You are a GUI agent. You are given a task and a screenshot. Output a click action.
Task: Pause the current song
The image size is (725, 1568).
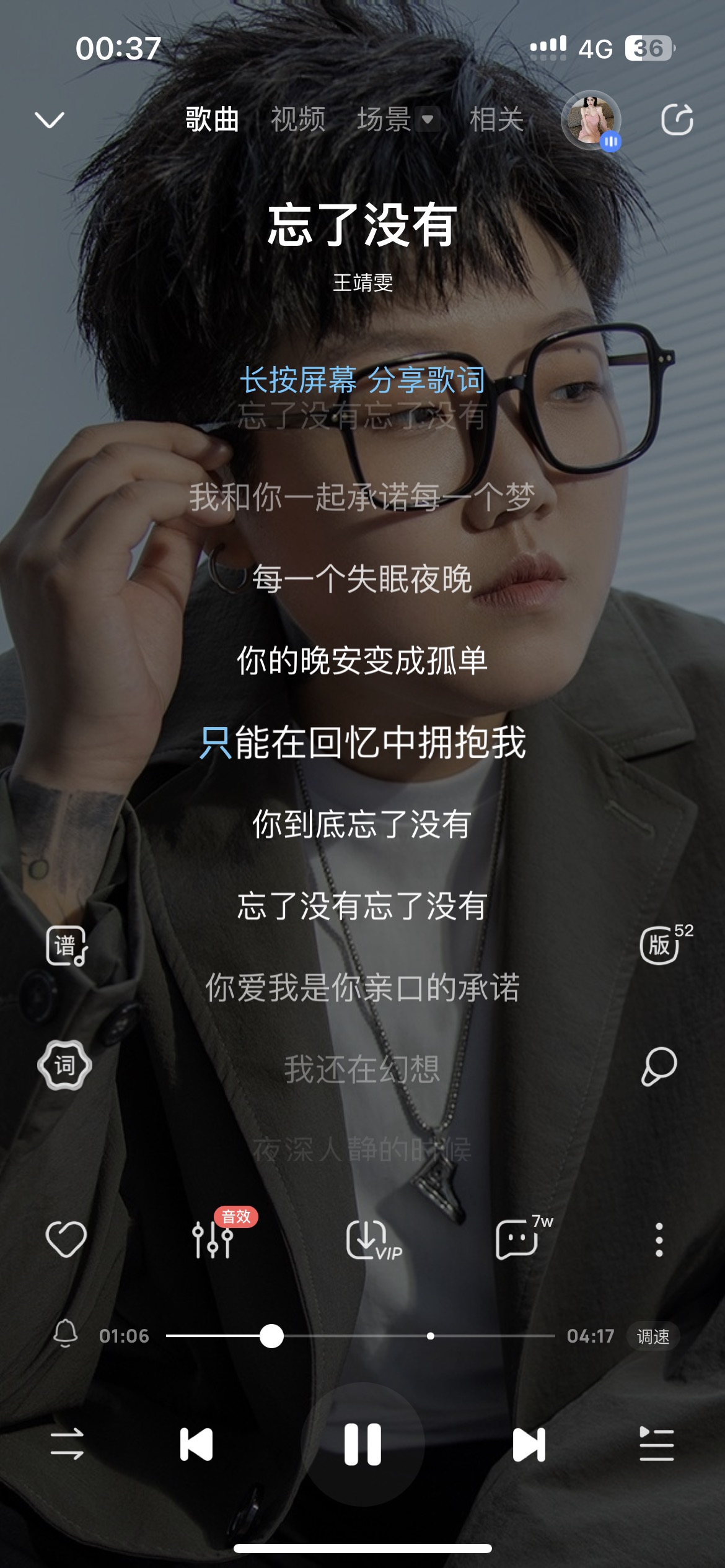coord(362,1444)
